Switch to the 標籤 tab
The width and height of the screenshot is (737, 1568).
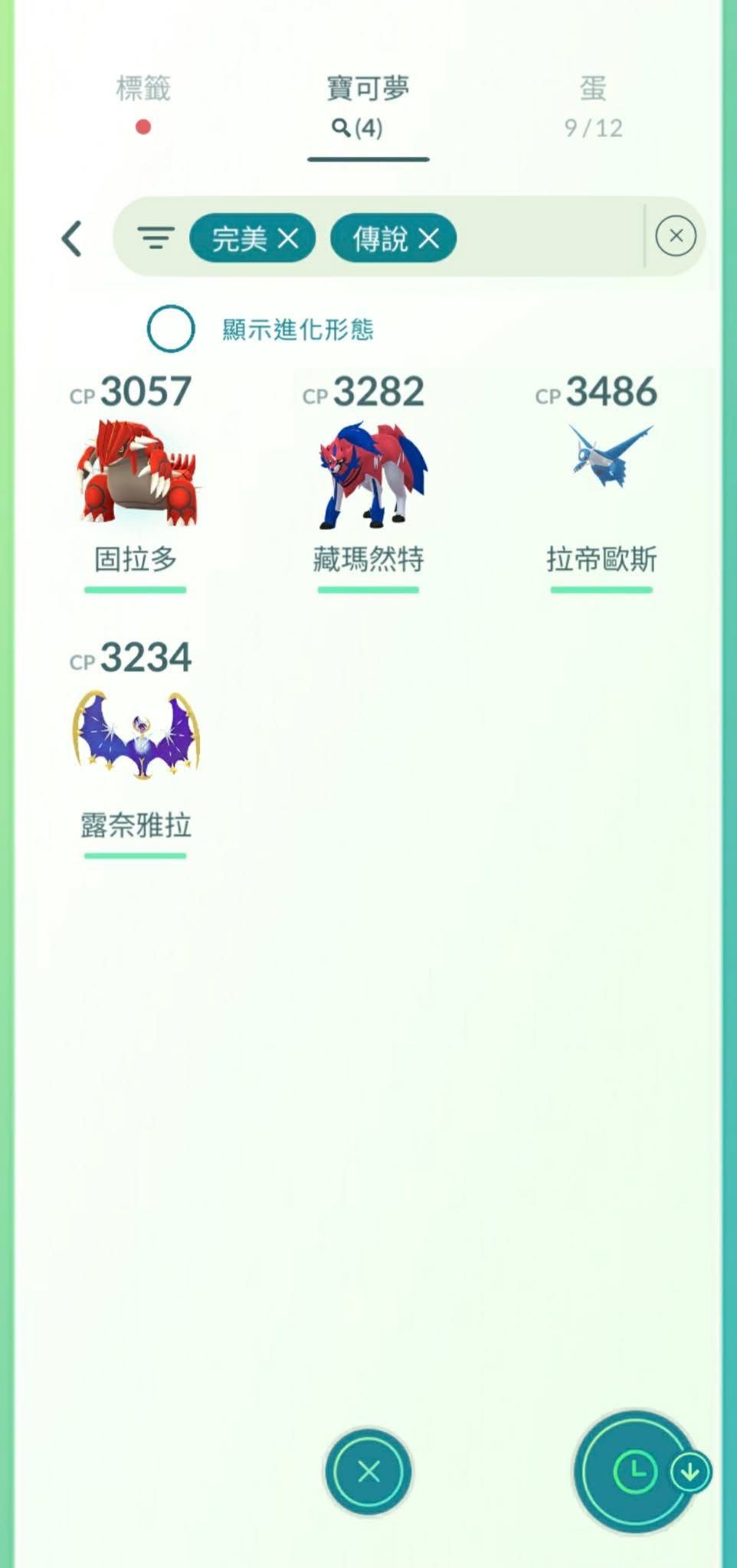pos(143,101)
